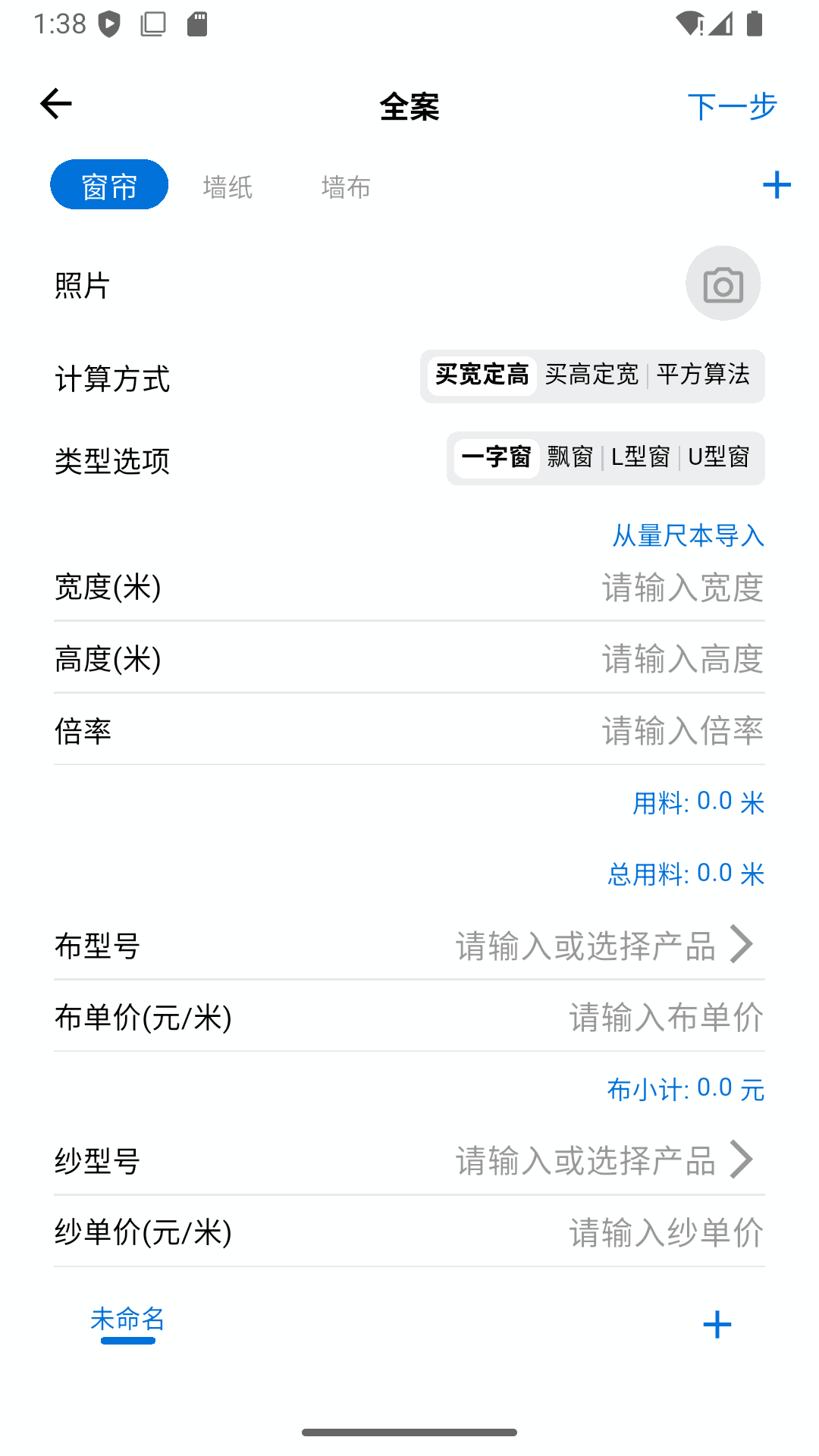
Task: Open 从量尺本导入 import link
Action: (x=688, y=536)
